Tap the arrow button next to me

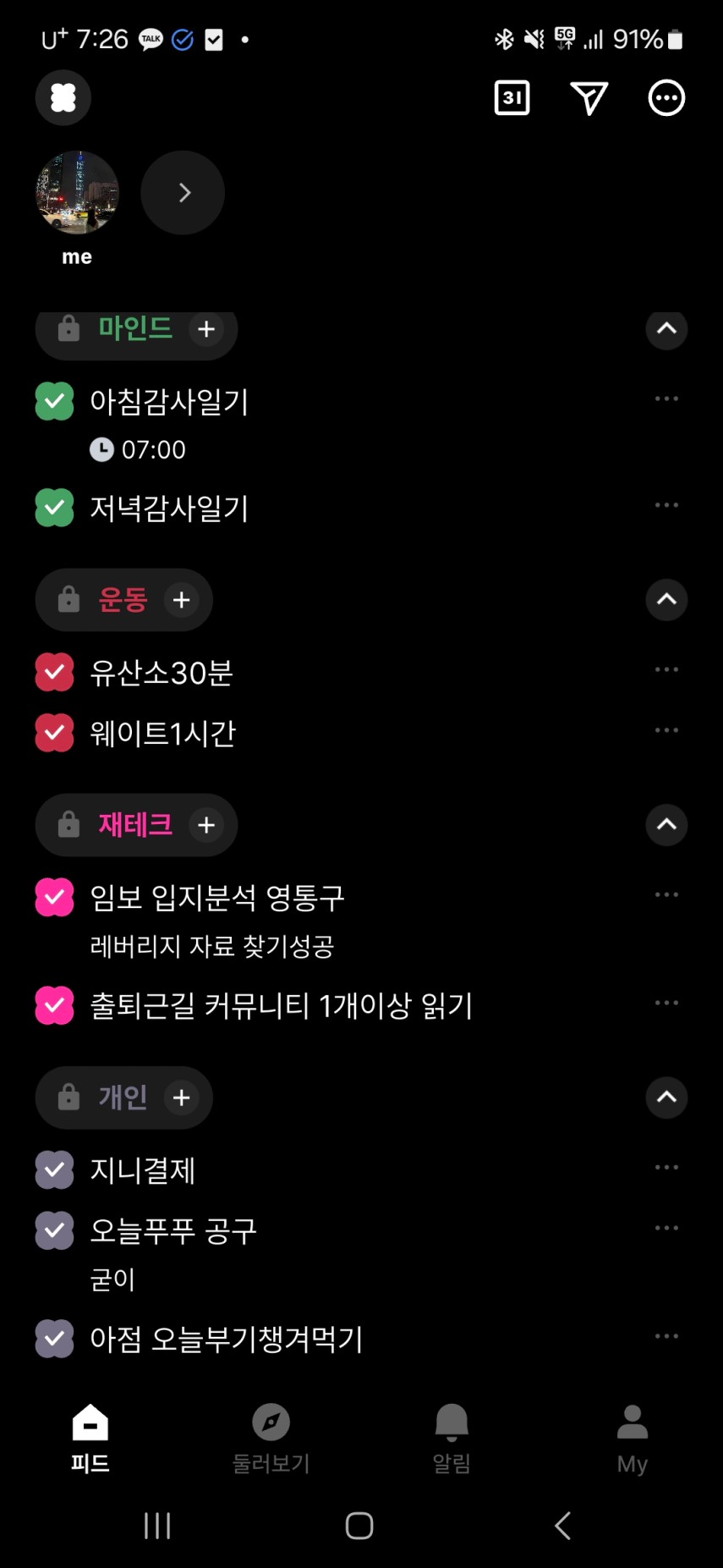183,193
